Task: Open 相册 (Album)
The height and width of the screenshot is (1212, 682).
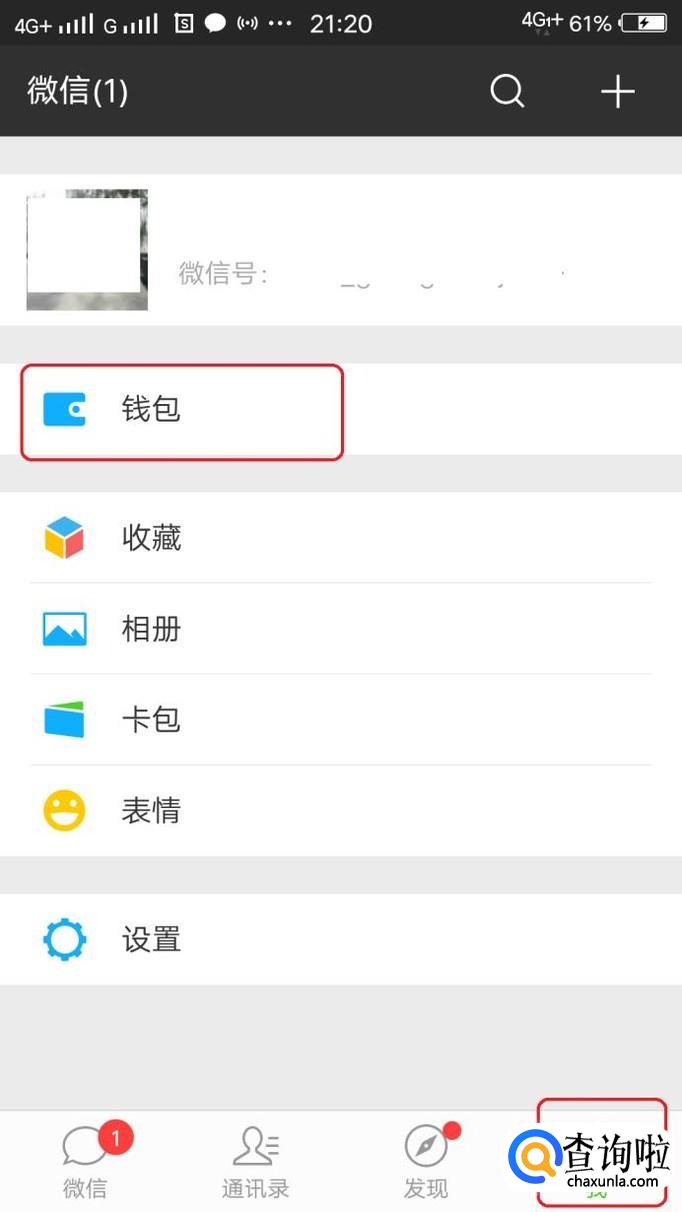Action: (x=341, y=629)
